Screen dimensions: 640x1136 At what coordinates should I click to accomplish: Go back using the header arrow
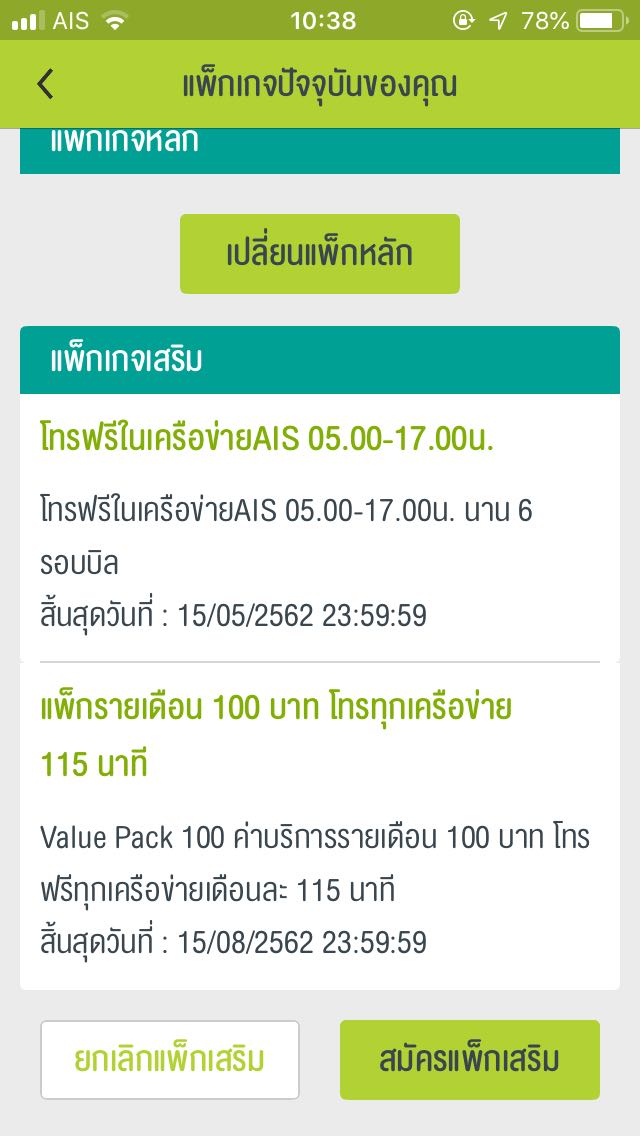45,84
